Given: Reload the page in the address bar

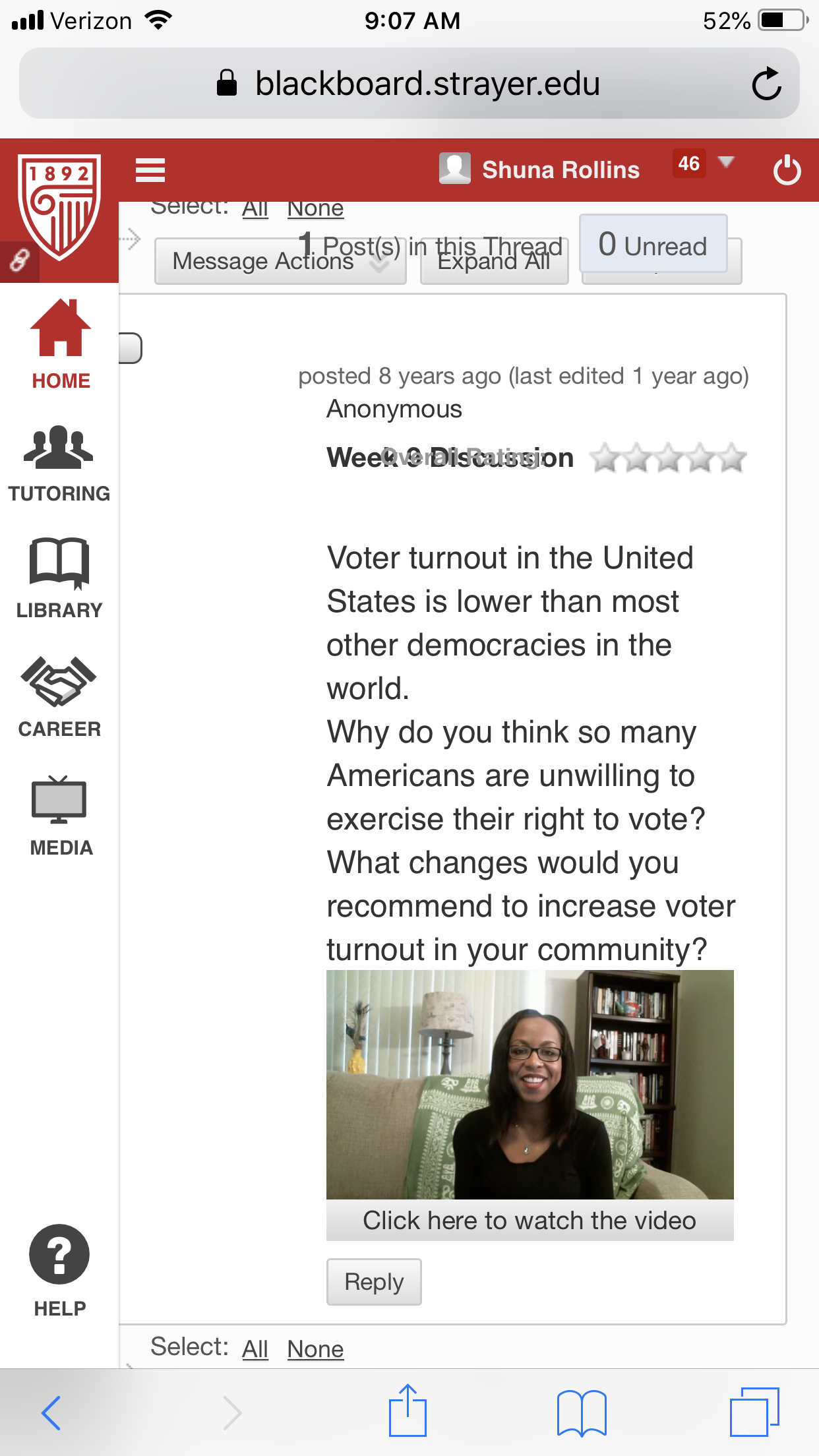Looking at the screenshot, I should (x=766, y=84).
